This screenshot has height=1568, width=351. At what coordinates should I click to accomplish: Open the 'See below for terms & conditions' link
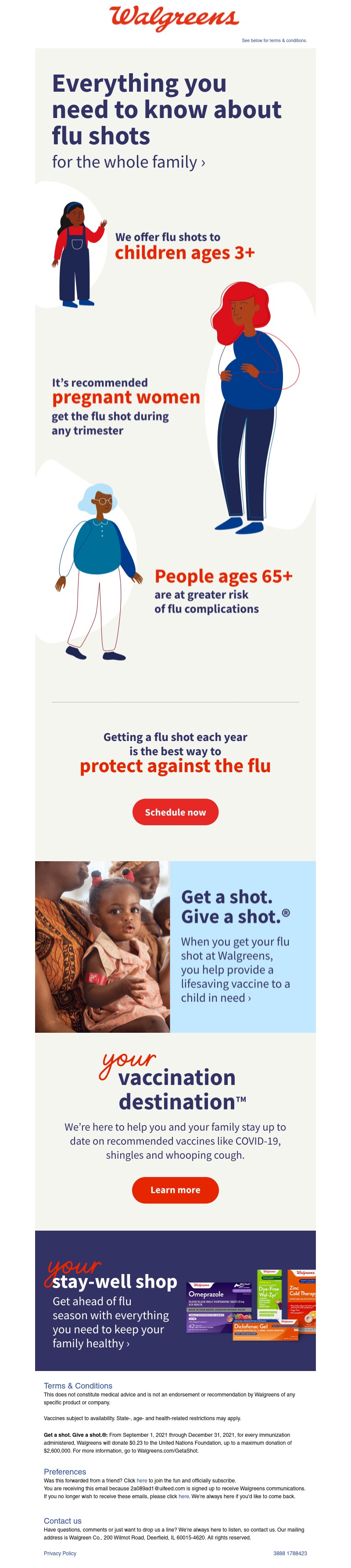274,41
